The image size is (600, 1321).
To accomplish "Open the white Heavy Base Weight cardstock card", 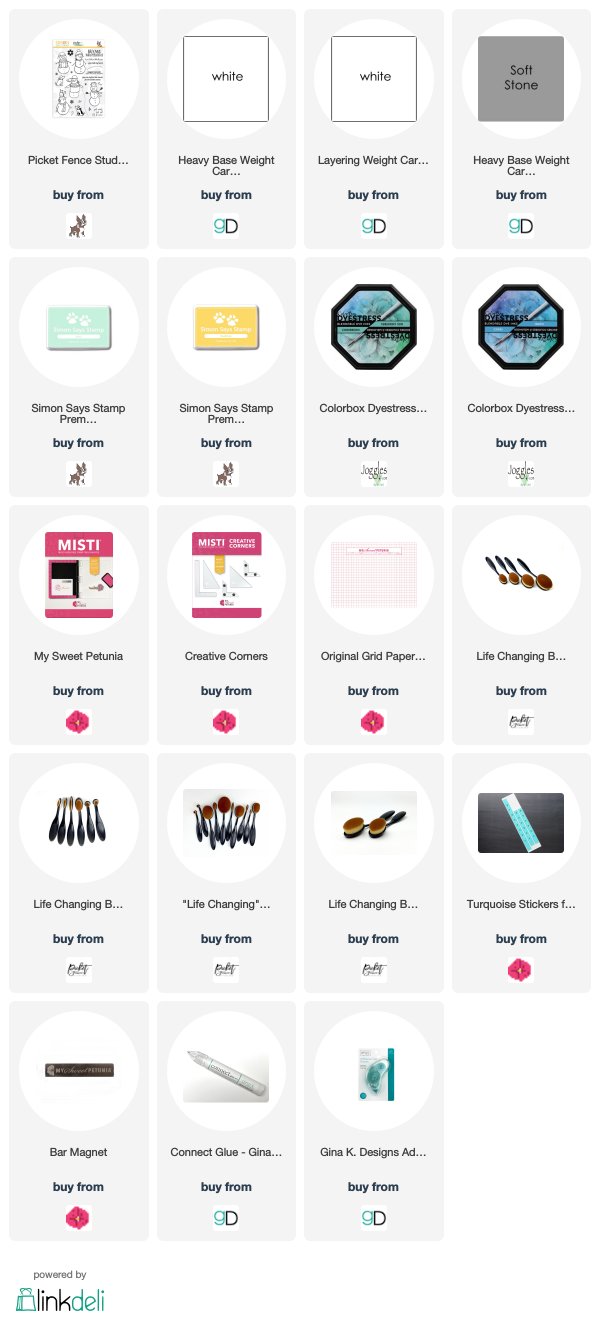I will pyautogui.click(x=226, y=129).
